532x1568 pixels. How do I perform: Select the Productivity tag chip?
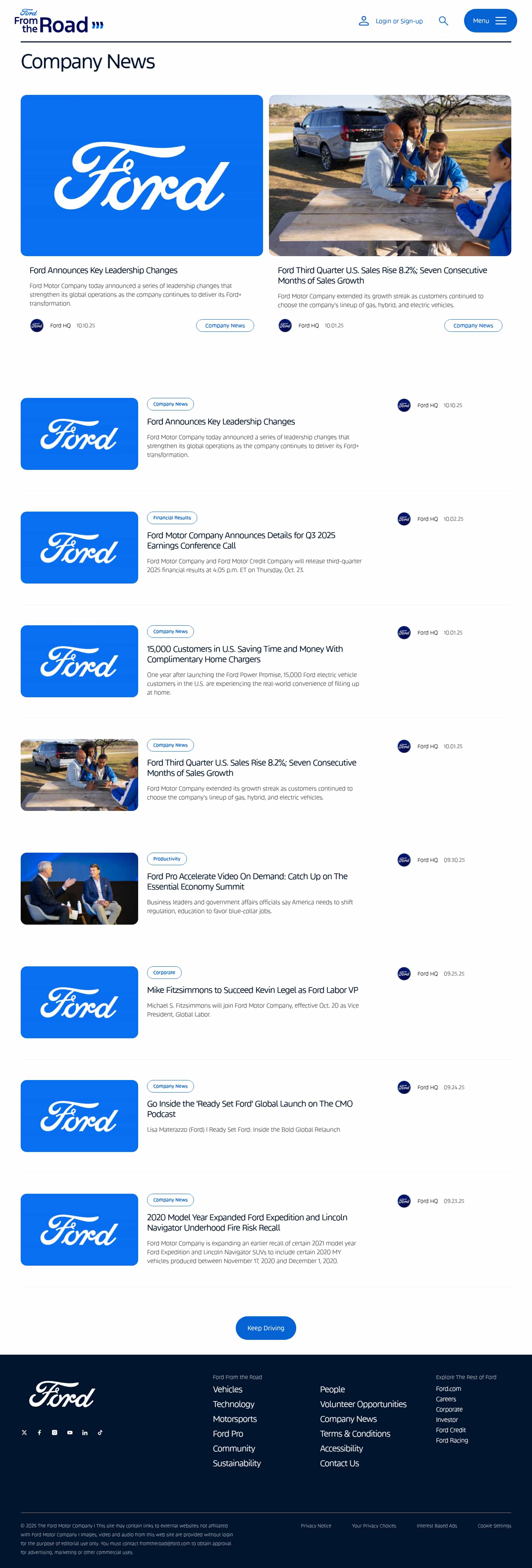(x=166, y=859)
